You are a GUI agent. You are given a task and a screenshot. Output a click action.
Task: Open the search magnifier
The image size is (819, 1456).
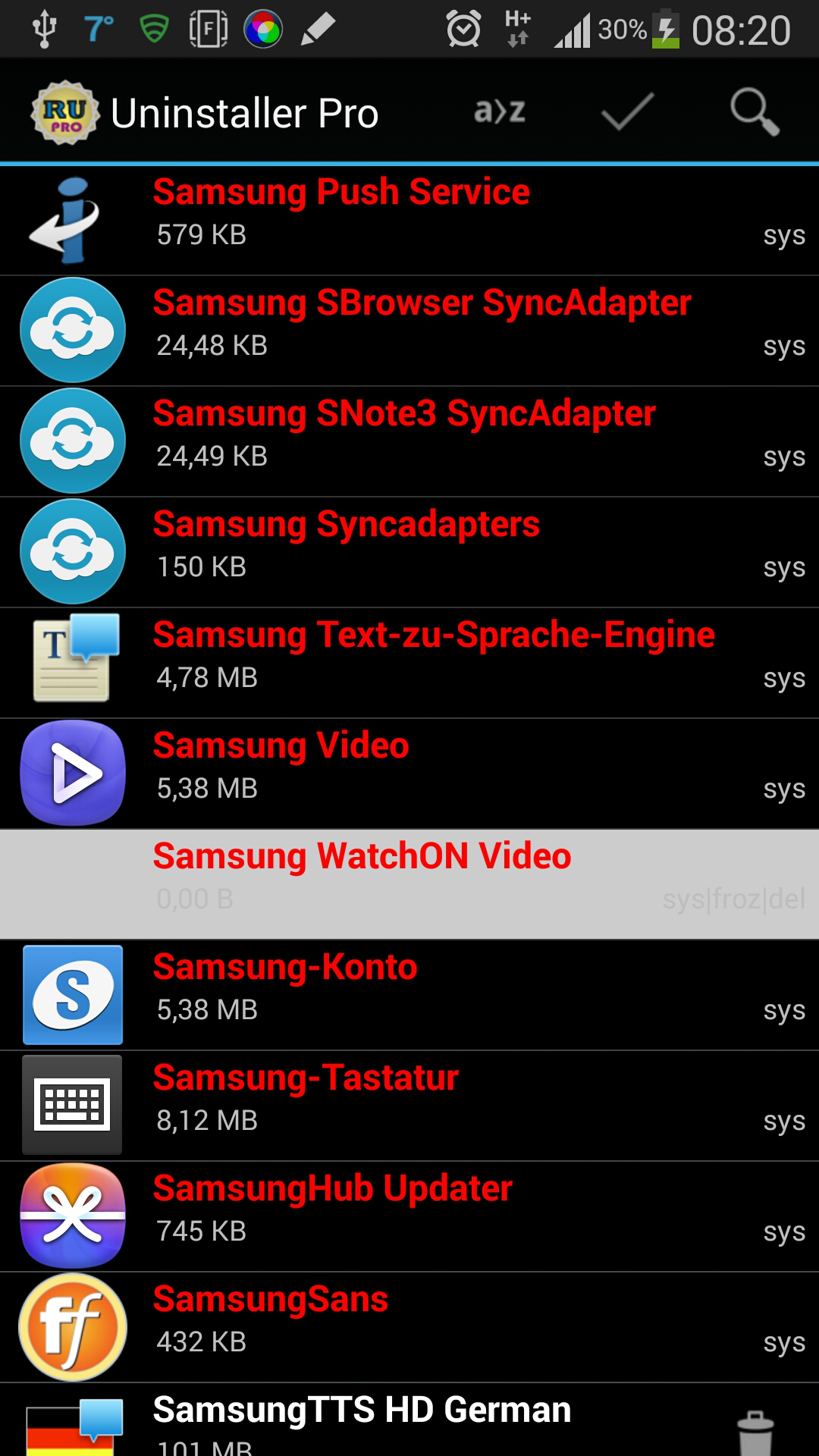tap(755, 111)
